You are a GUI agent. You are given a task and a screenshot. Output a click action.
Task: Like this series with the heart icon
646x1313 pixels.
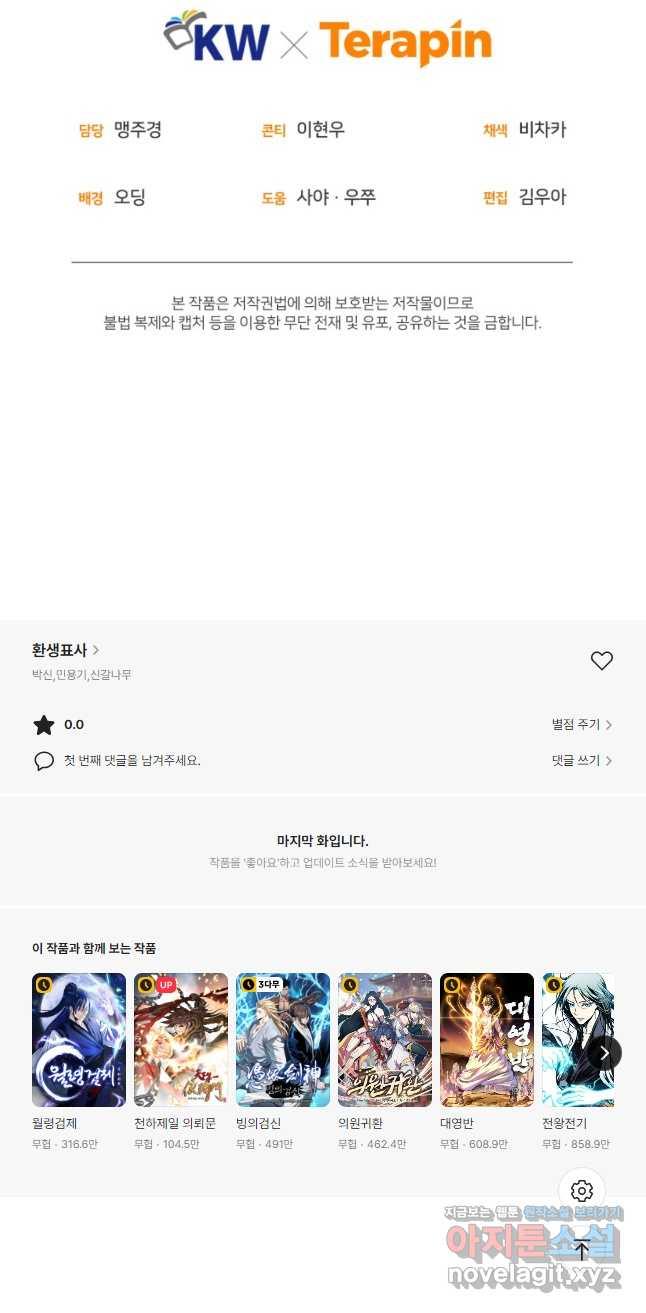coord(601,661)
